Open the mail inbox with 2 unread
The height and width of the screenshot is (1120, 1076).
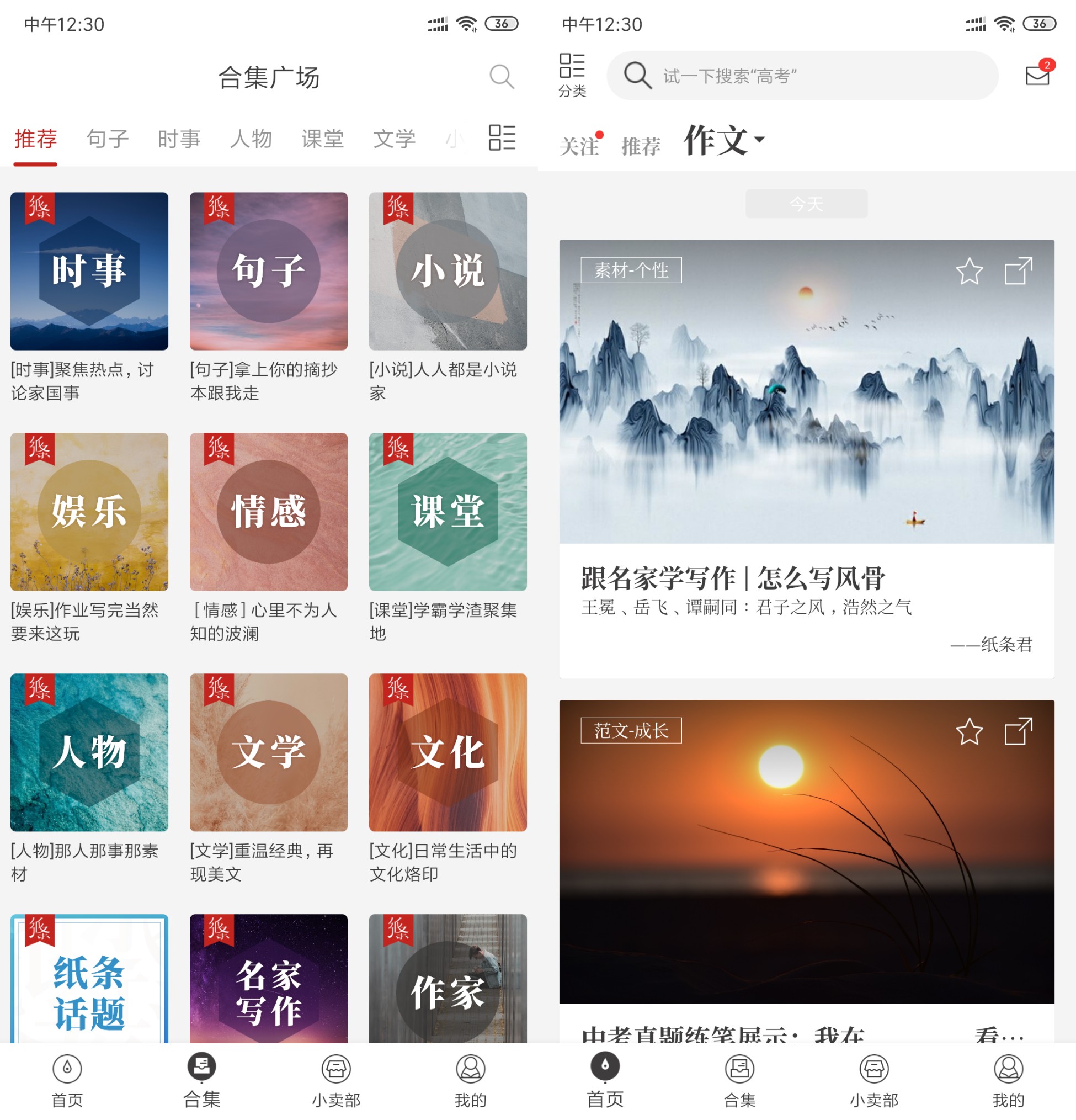(x=1037, y=76)
